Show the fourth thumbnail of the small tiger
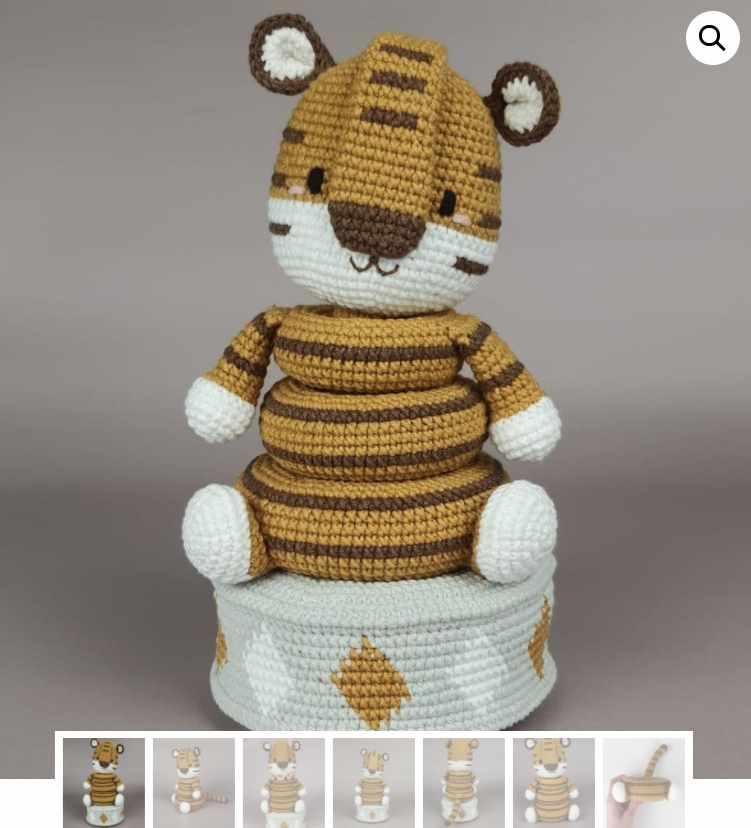Screen dimensions: 751x828 [374, 782]
